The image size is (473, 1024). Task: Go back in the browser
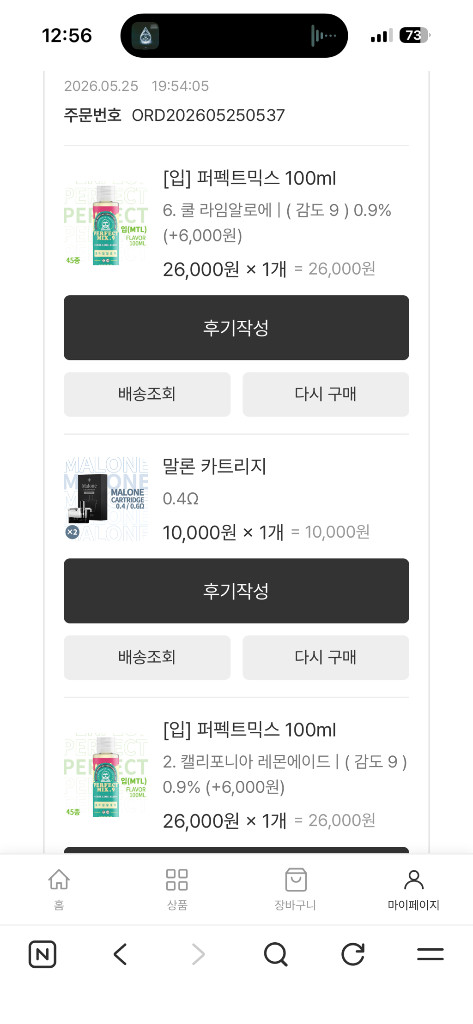[x=120, y=955]
